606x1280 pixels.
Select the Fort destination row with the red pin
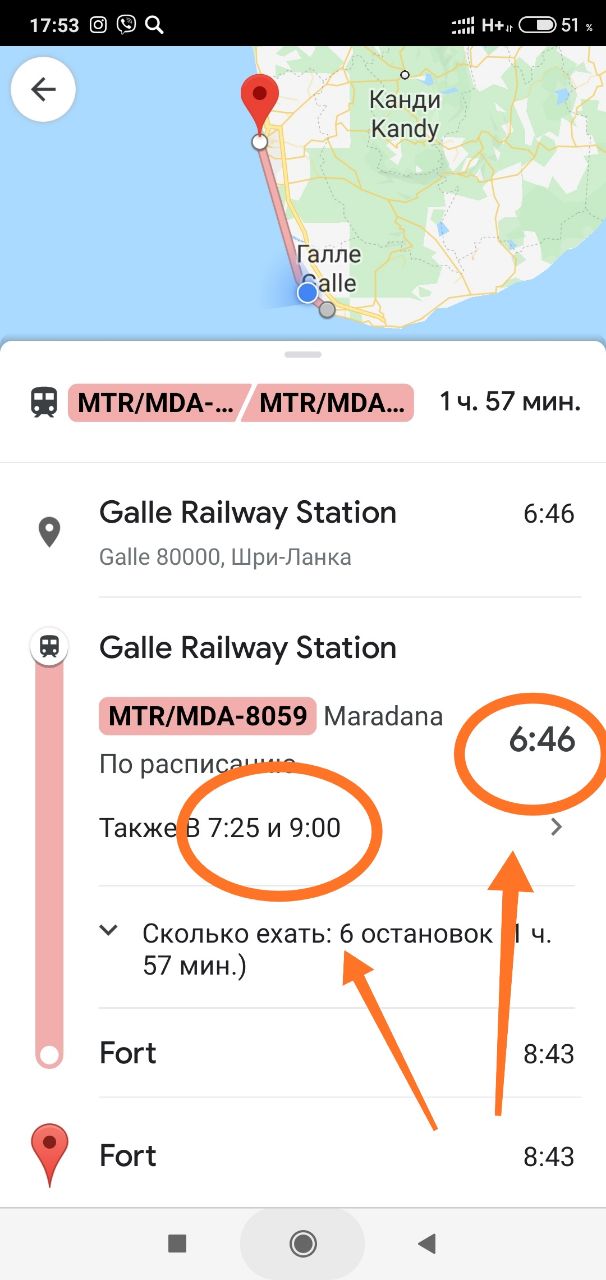pyautogui.click(x=303, y=1156)
